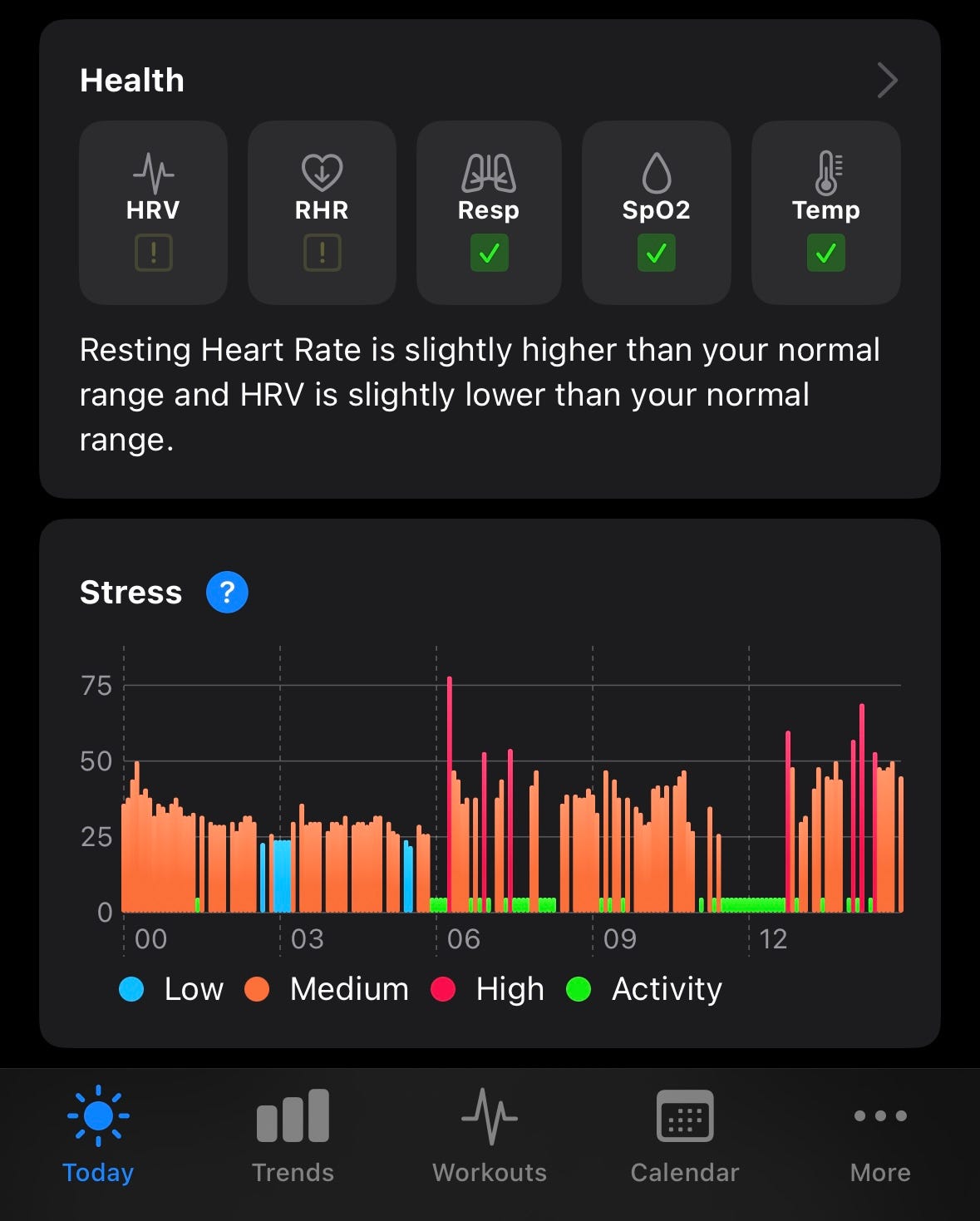Viewport: 980px width, 1221px height.
Task: Select the Resp metric tile
Action: coord(489,213)
